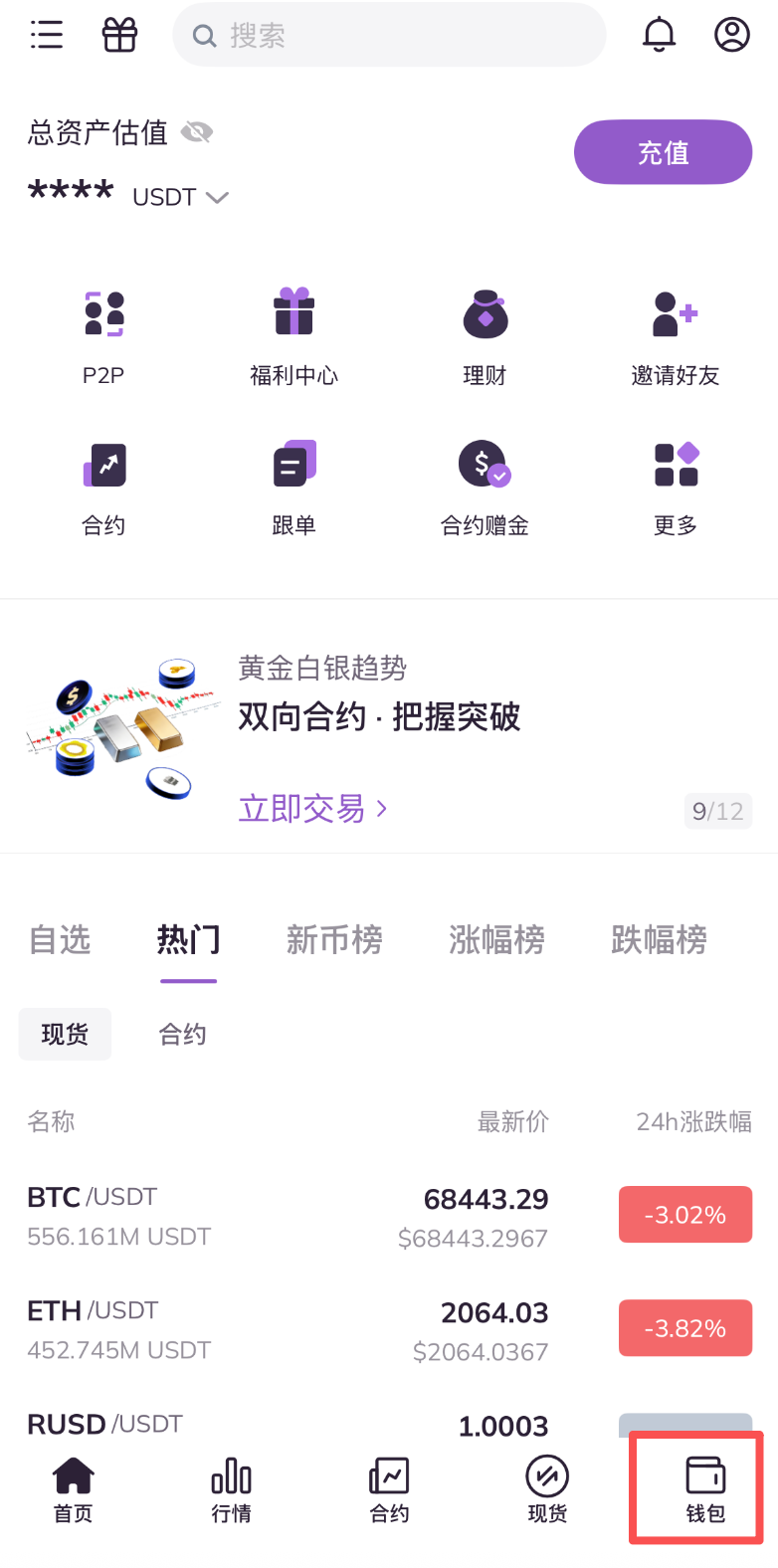Expand the USDT currency dropdown
This screenshot has width=778, height=1568.
coord(180,197)
